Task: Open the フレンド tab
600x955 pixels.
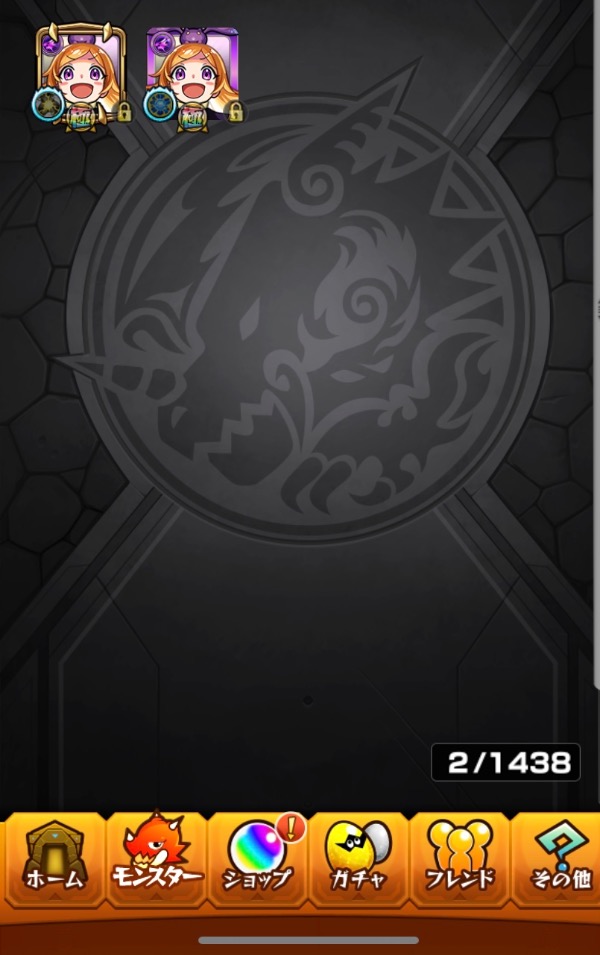Action: [459, 859]
